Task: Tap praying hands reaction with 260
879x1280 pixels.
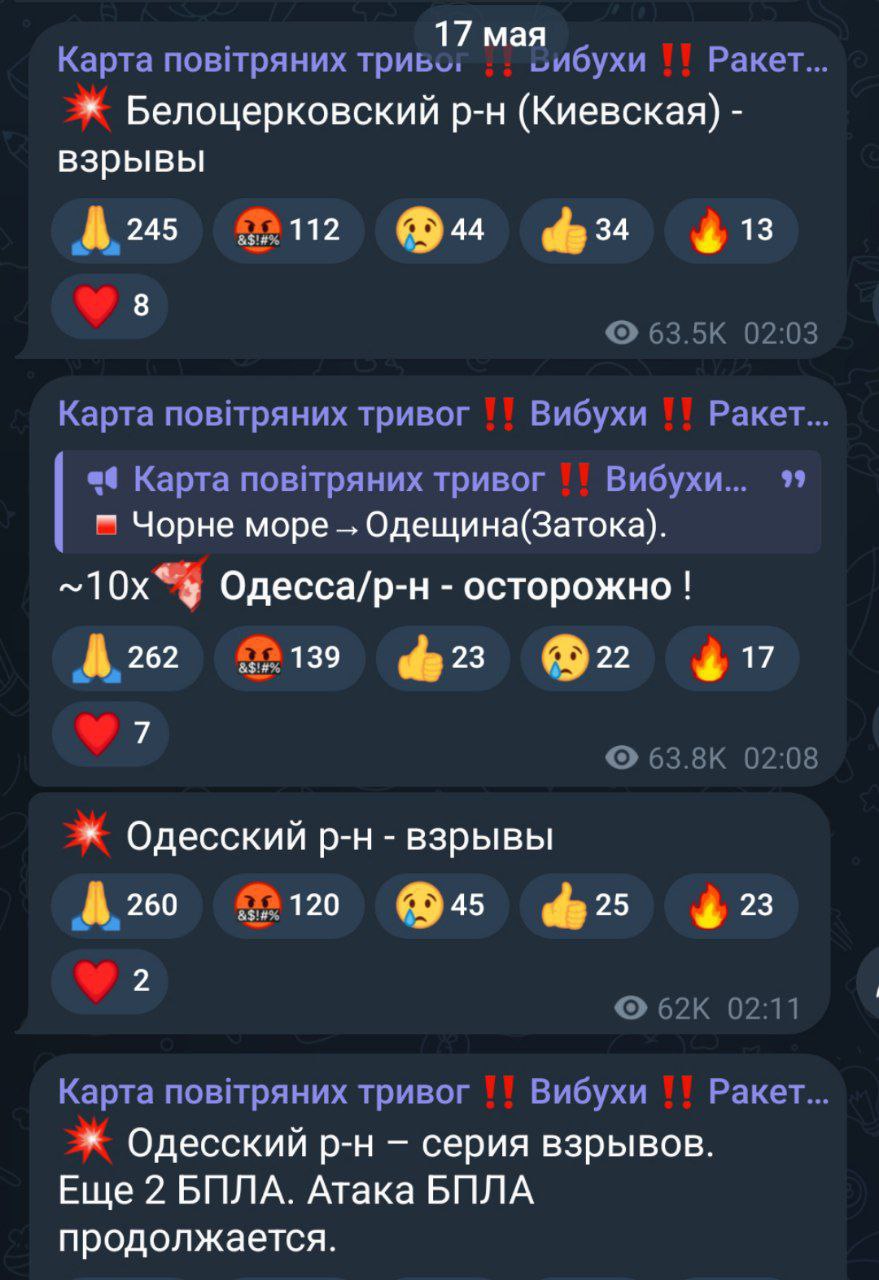Action: coord(127,905)
